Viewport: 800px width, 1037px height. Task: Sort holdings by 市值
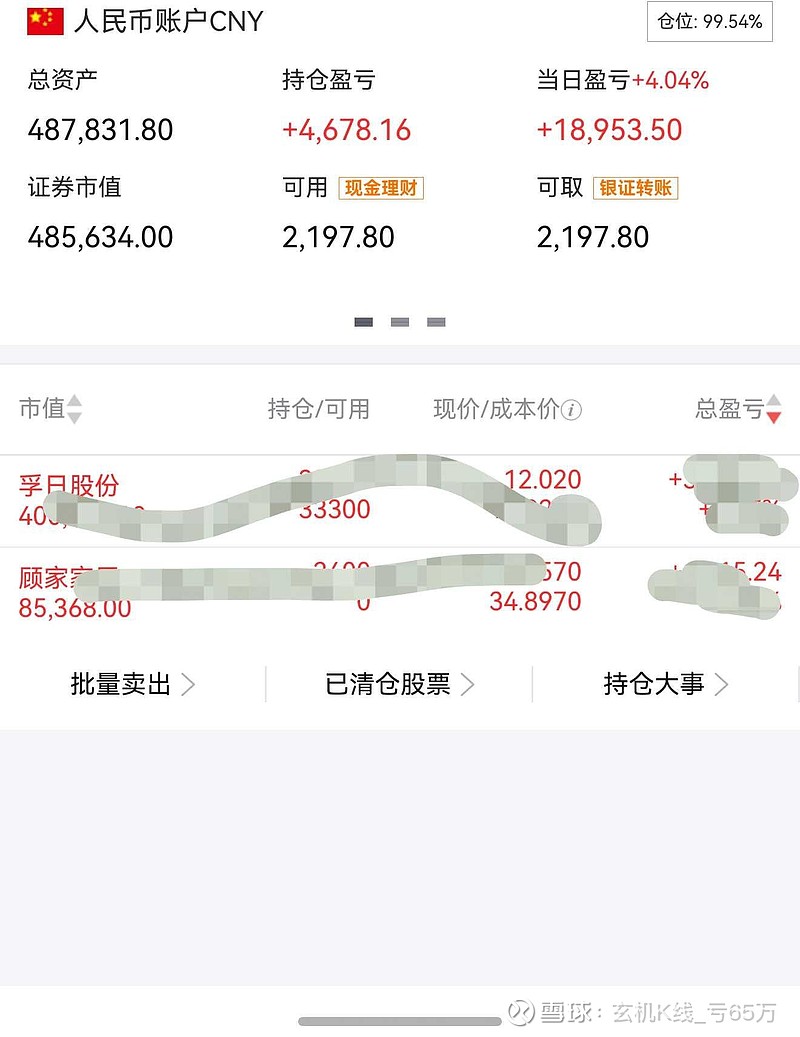pos(50,408)
